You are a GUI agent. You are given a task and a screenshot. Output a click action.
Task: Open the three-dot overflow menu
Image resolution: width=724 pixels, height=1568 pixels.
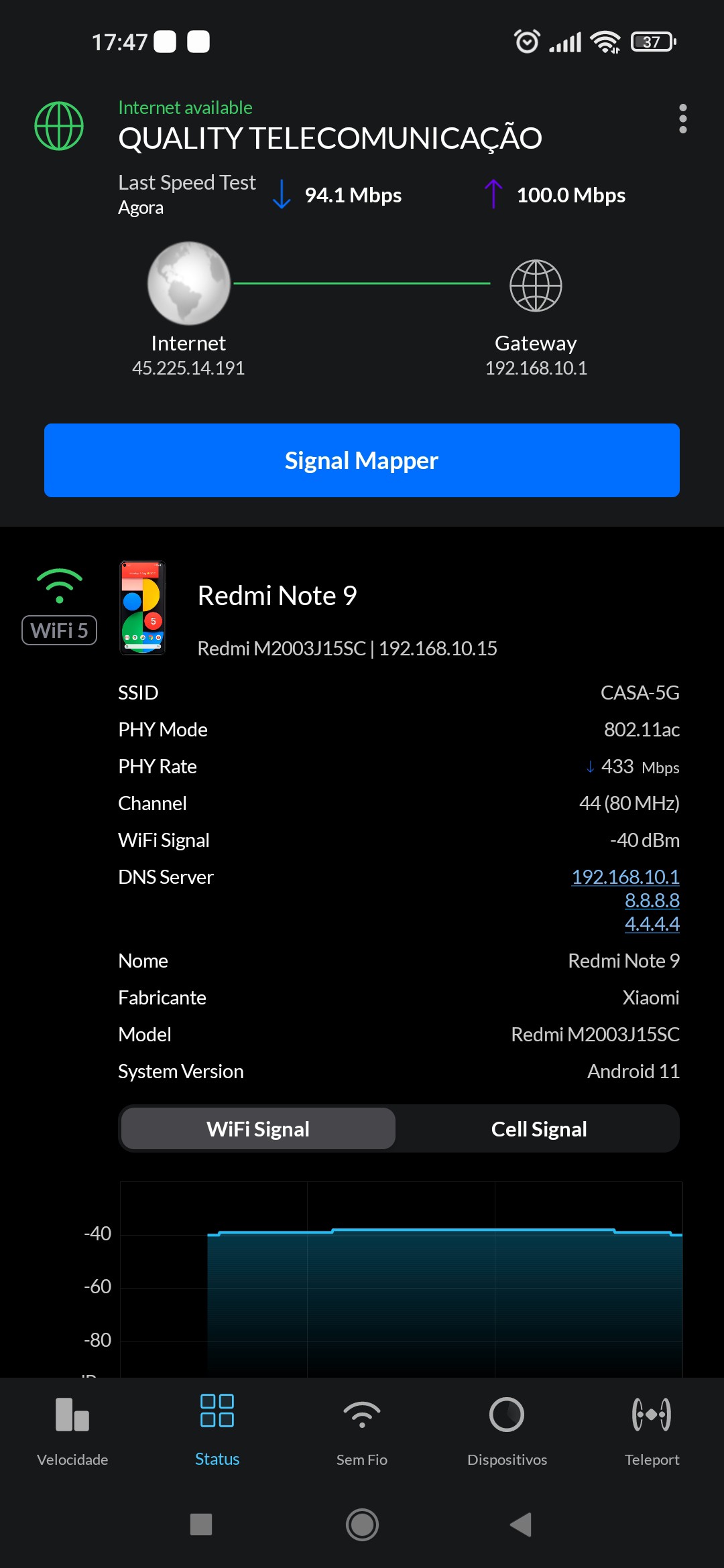click(682, 119)
